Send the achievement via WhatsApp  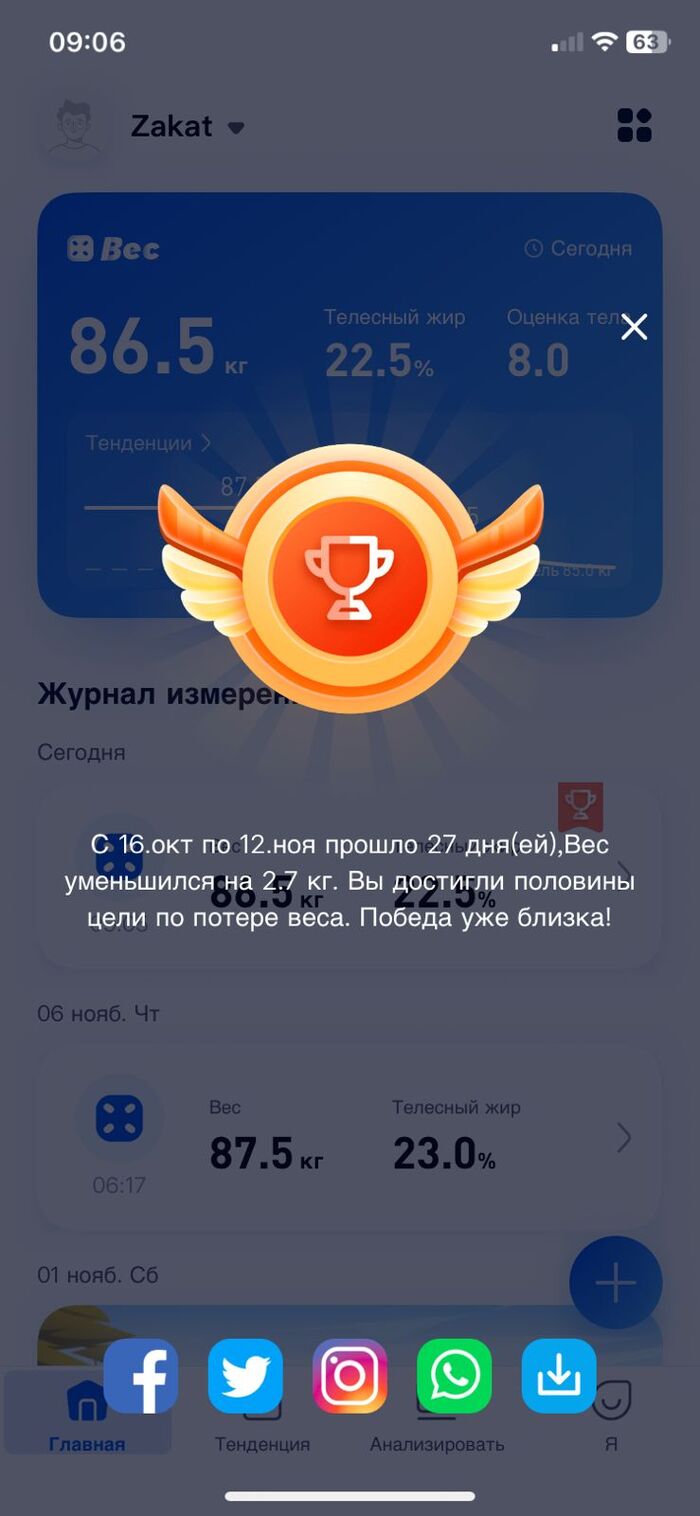(x=454, y=1376)
